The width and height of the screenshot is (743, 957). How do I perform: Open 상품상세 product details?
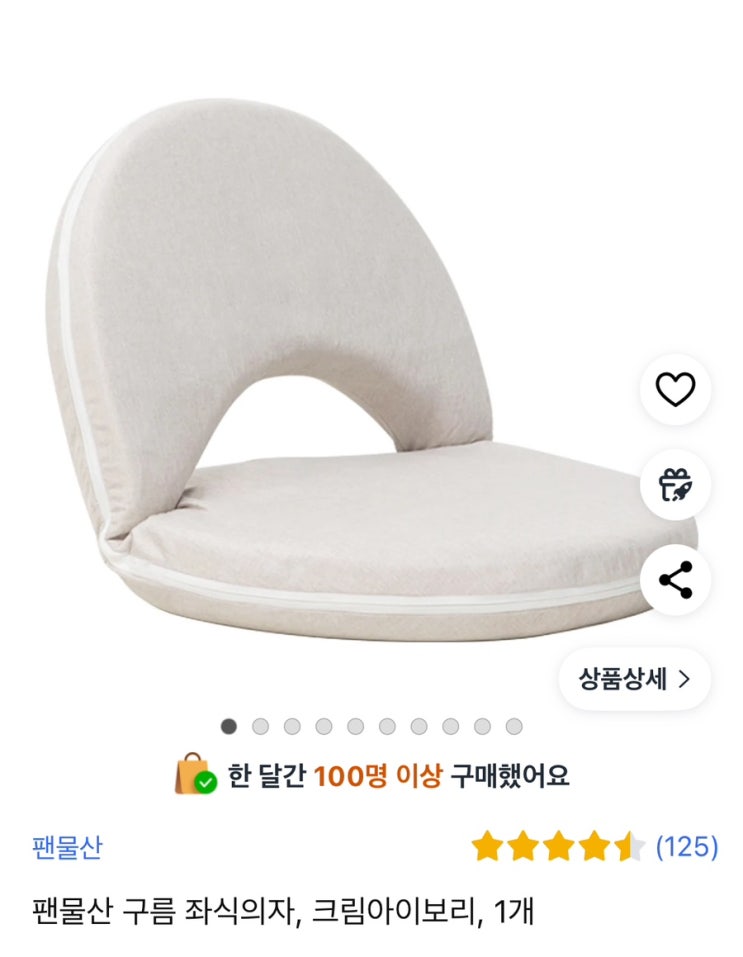point(635,679)
